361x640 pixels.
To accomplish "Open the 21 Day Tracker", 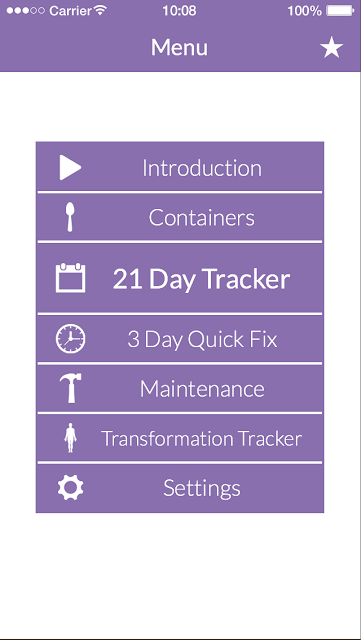I will [180, 278].
